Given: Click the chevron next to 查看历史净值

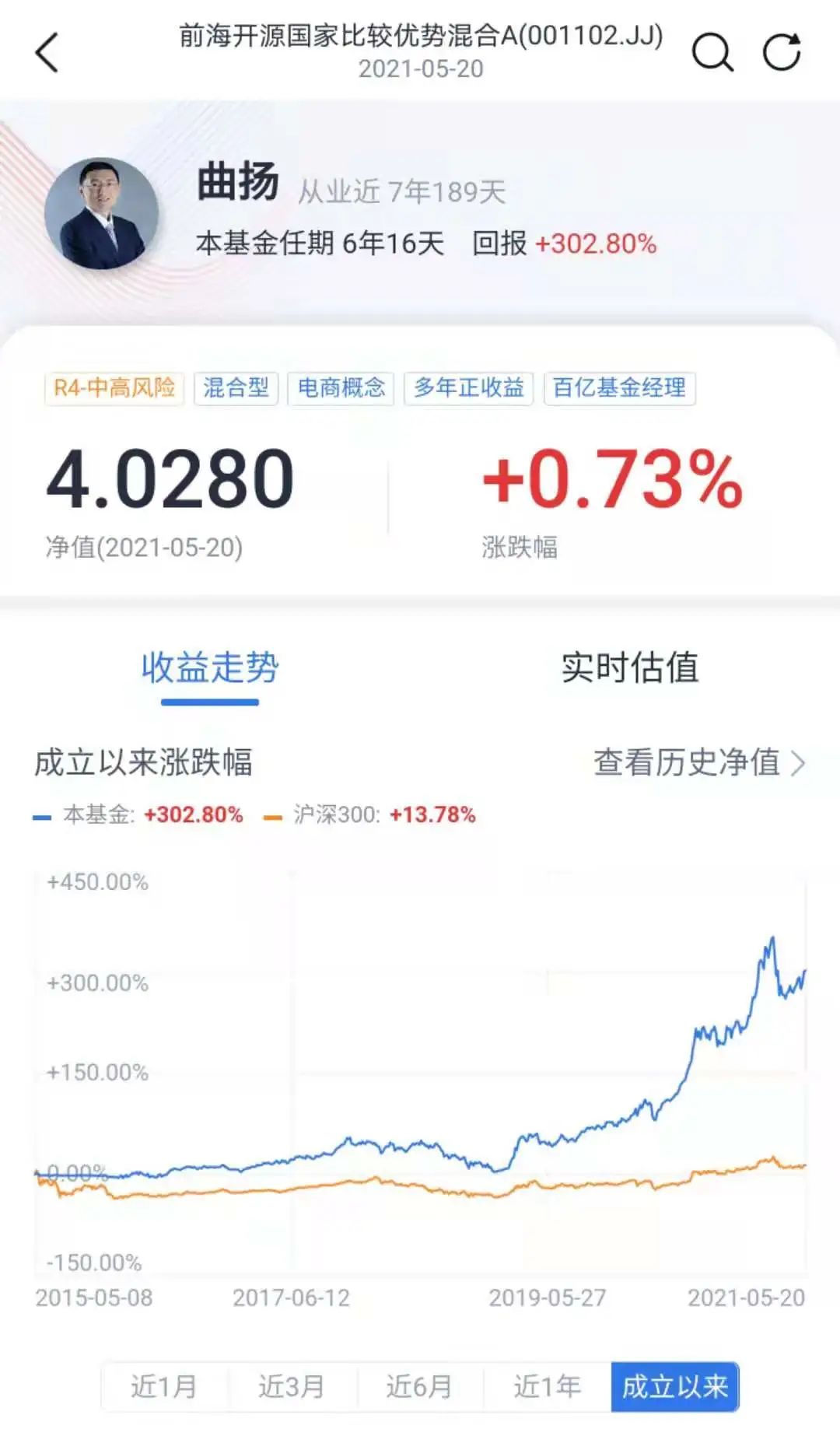Looking at the screenshot, I should pos(797,763).
